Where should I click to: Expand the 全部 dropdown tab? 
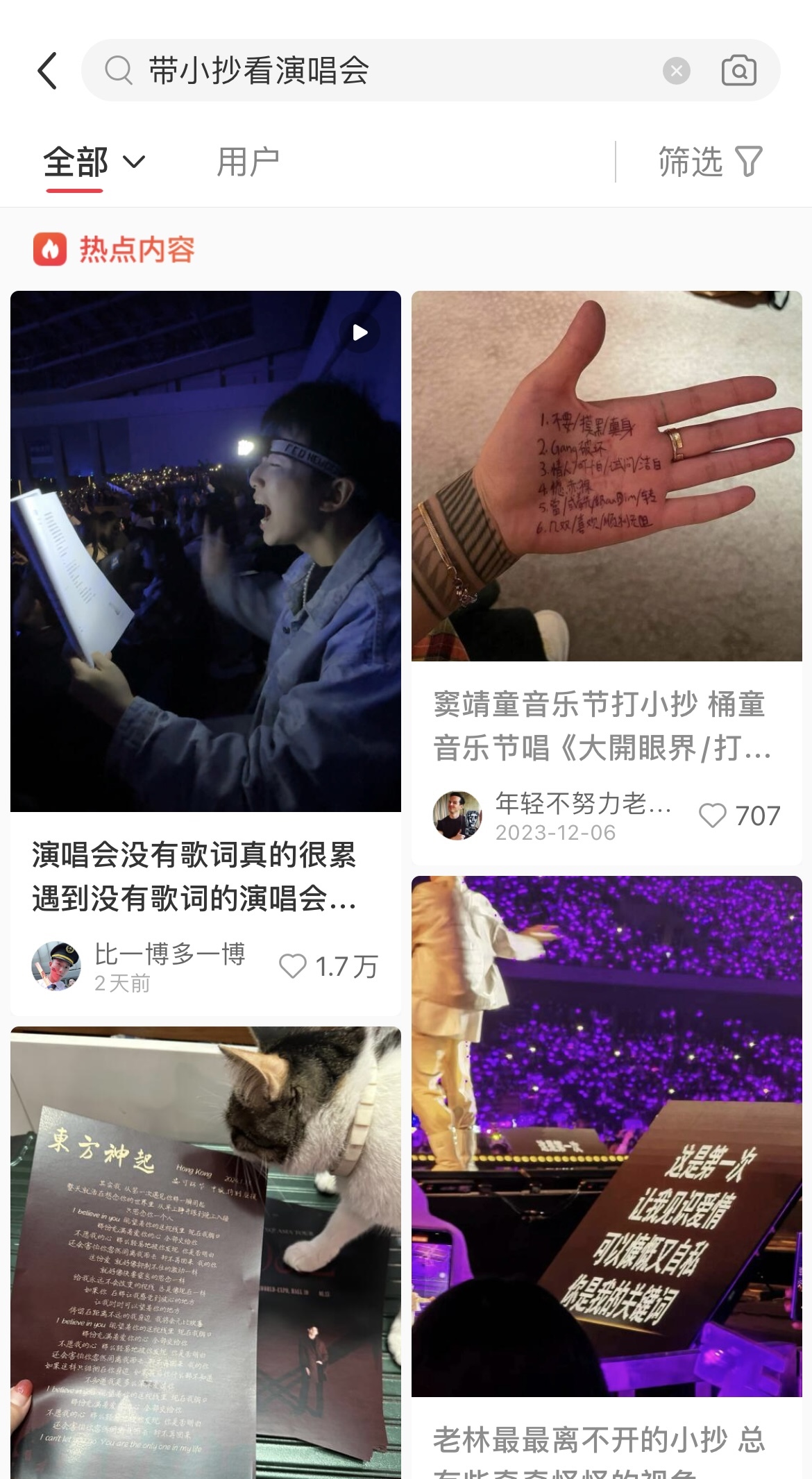point(94,162)
